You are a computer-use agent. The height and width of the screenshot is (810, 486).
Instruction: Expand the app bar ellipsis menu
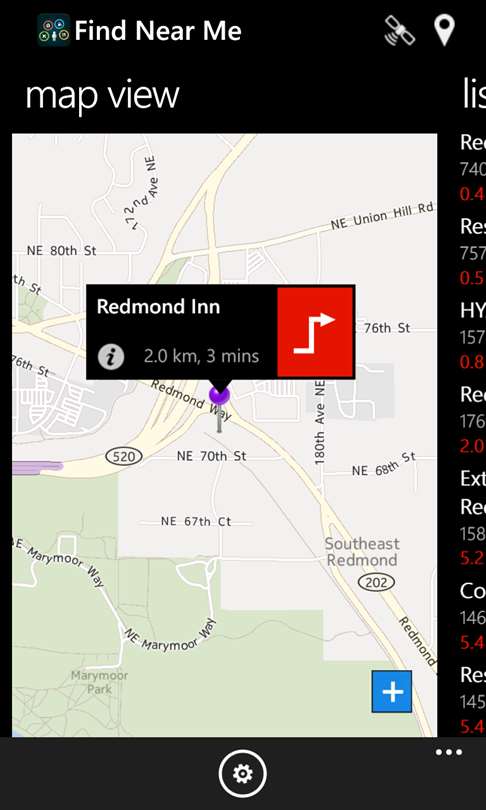[448, 752]
